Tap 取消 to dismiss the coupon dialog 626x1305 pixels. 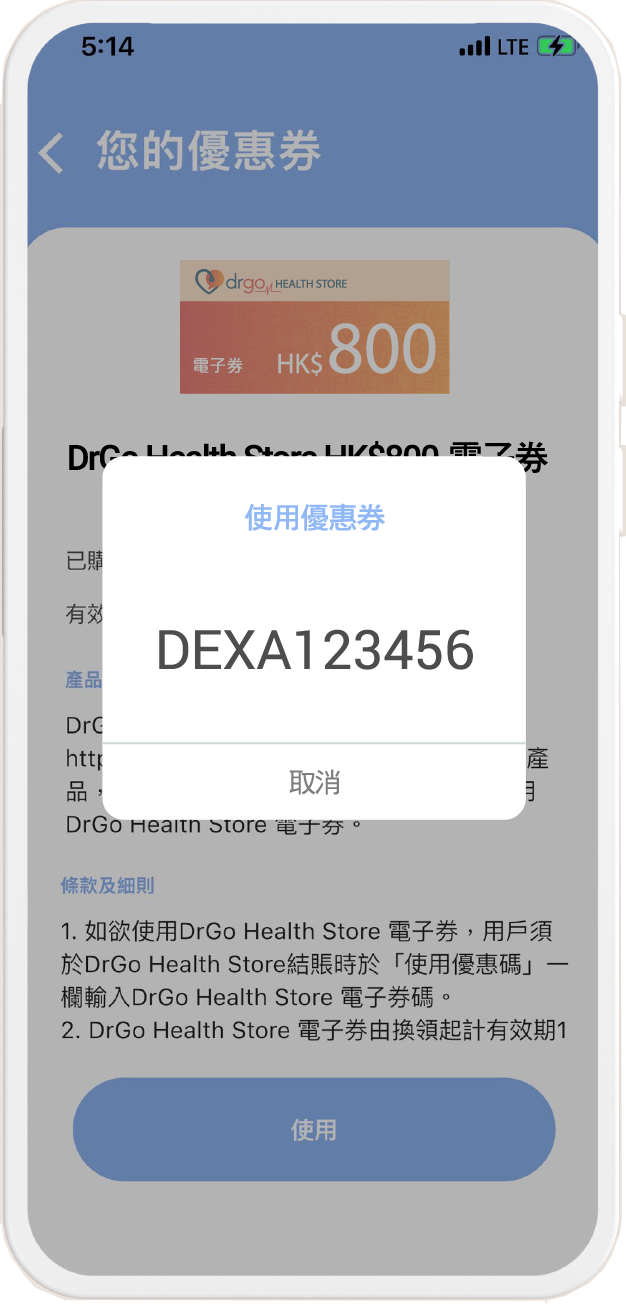pos(314,782)
